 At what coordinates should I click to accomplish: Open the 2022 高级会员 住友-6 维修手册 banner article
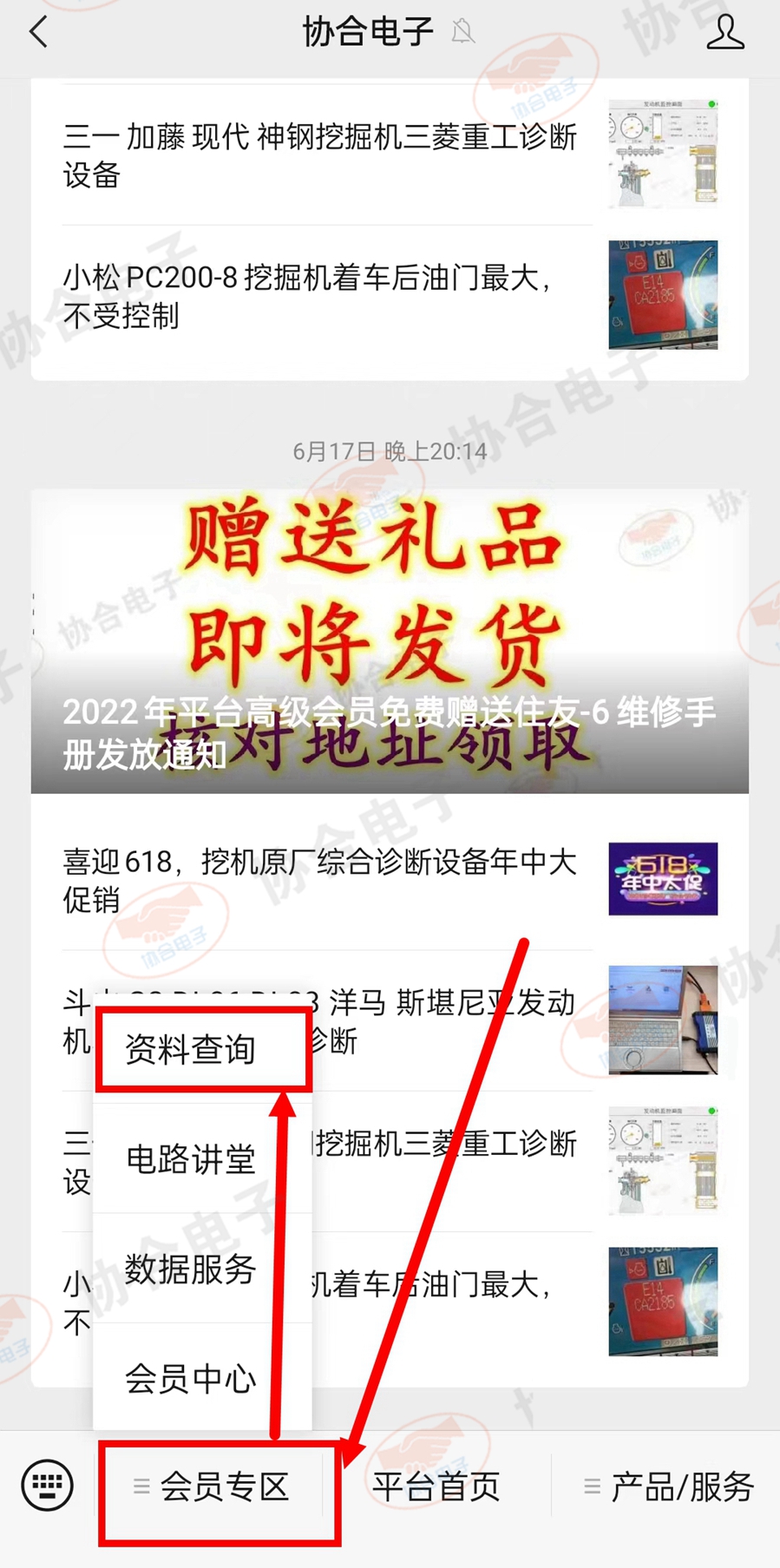tap(390, 642)
